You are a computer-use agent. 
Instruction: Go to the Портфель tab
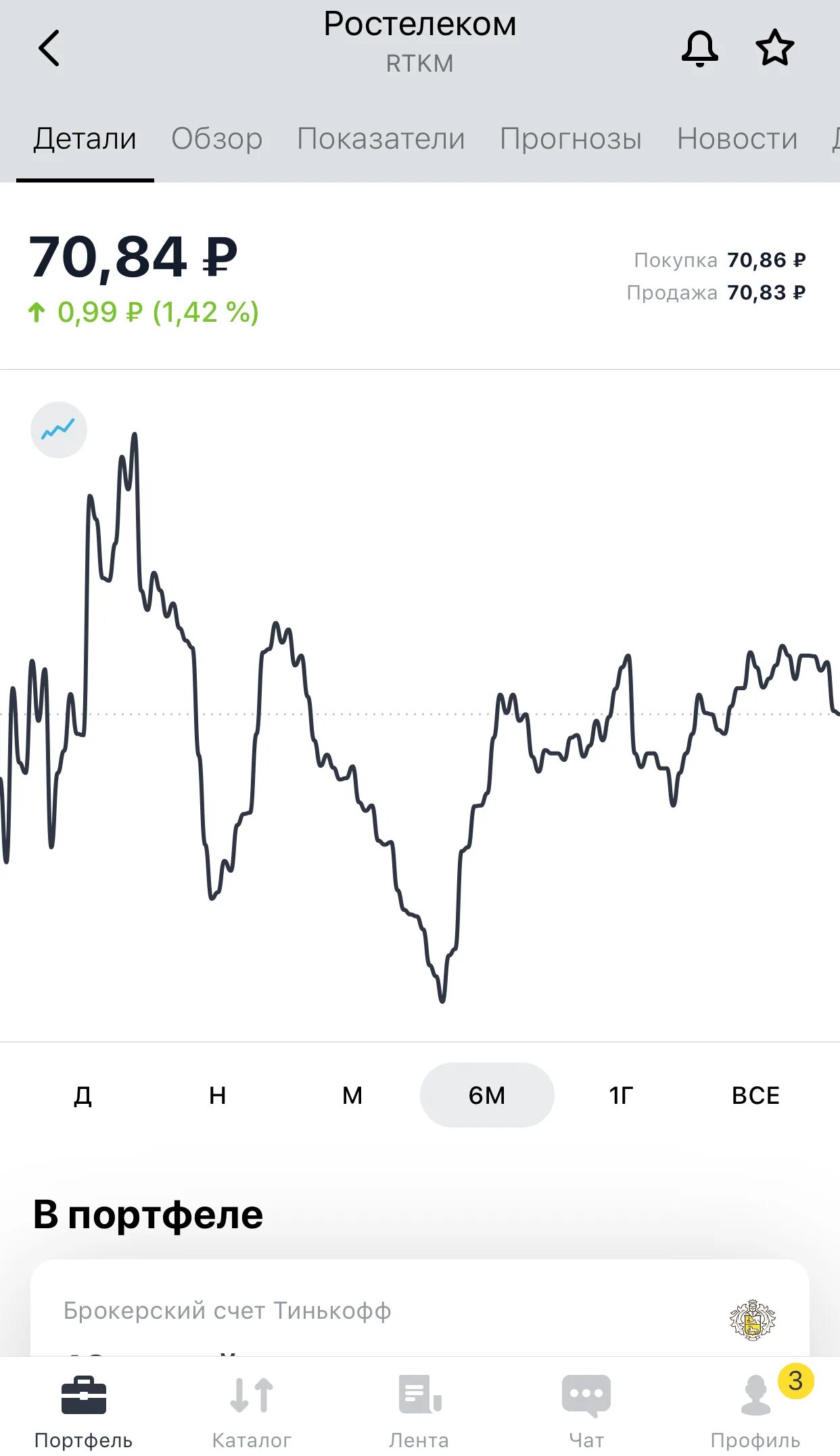coord(83,1409)
